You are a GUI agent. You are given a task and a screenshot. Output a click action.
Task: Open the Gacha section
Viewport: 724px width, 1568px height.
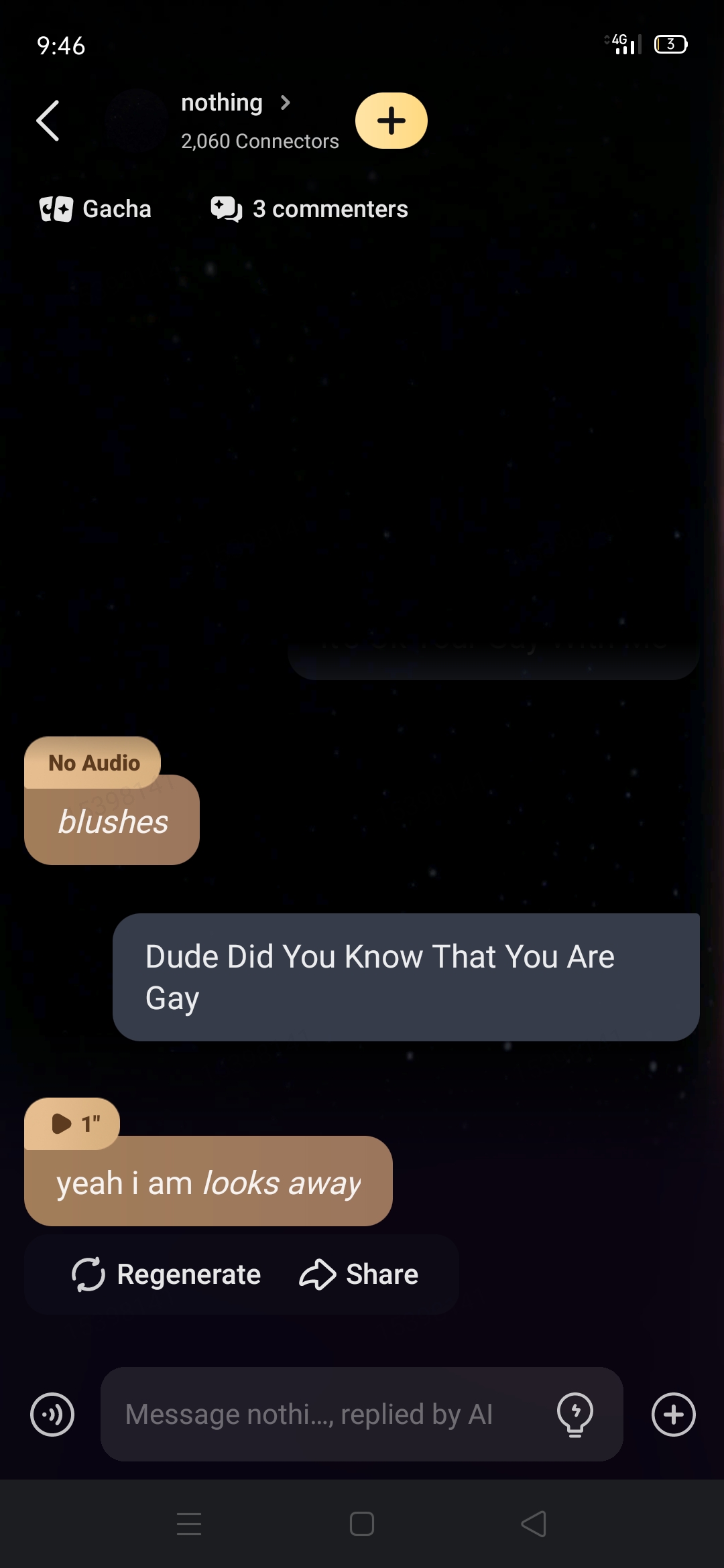point(96,209)
